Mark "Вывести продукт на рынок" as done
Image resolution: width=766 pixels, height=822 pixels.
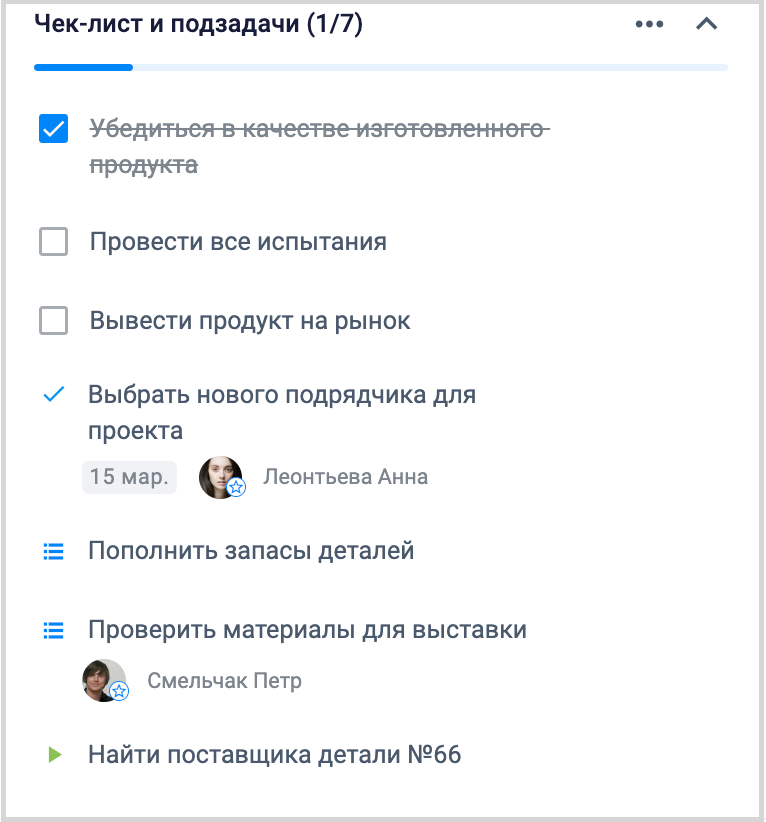pos(53,321)
